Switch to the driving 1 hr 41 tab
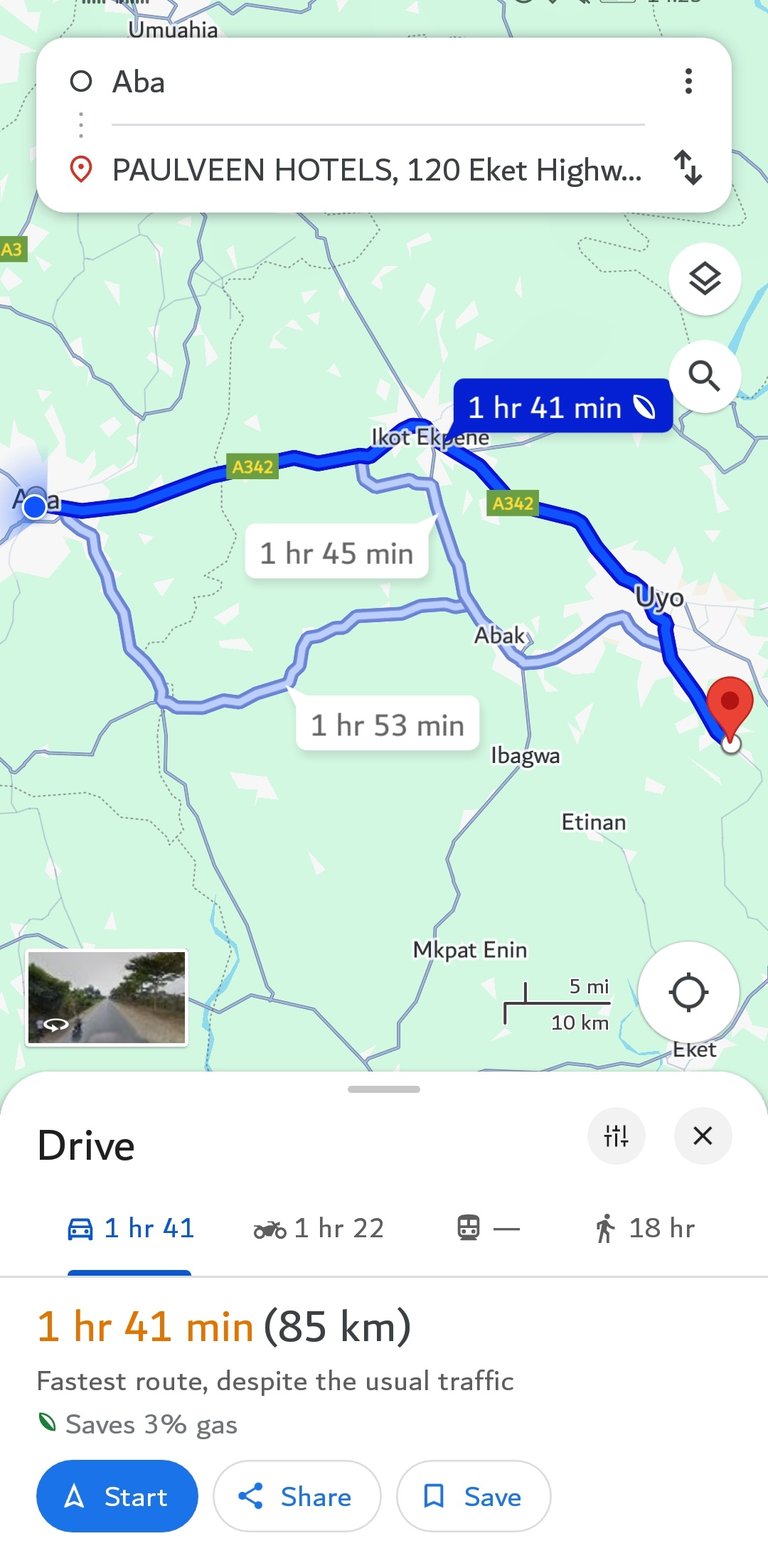 tap(130, 1228)
